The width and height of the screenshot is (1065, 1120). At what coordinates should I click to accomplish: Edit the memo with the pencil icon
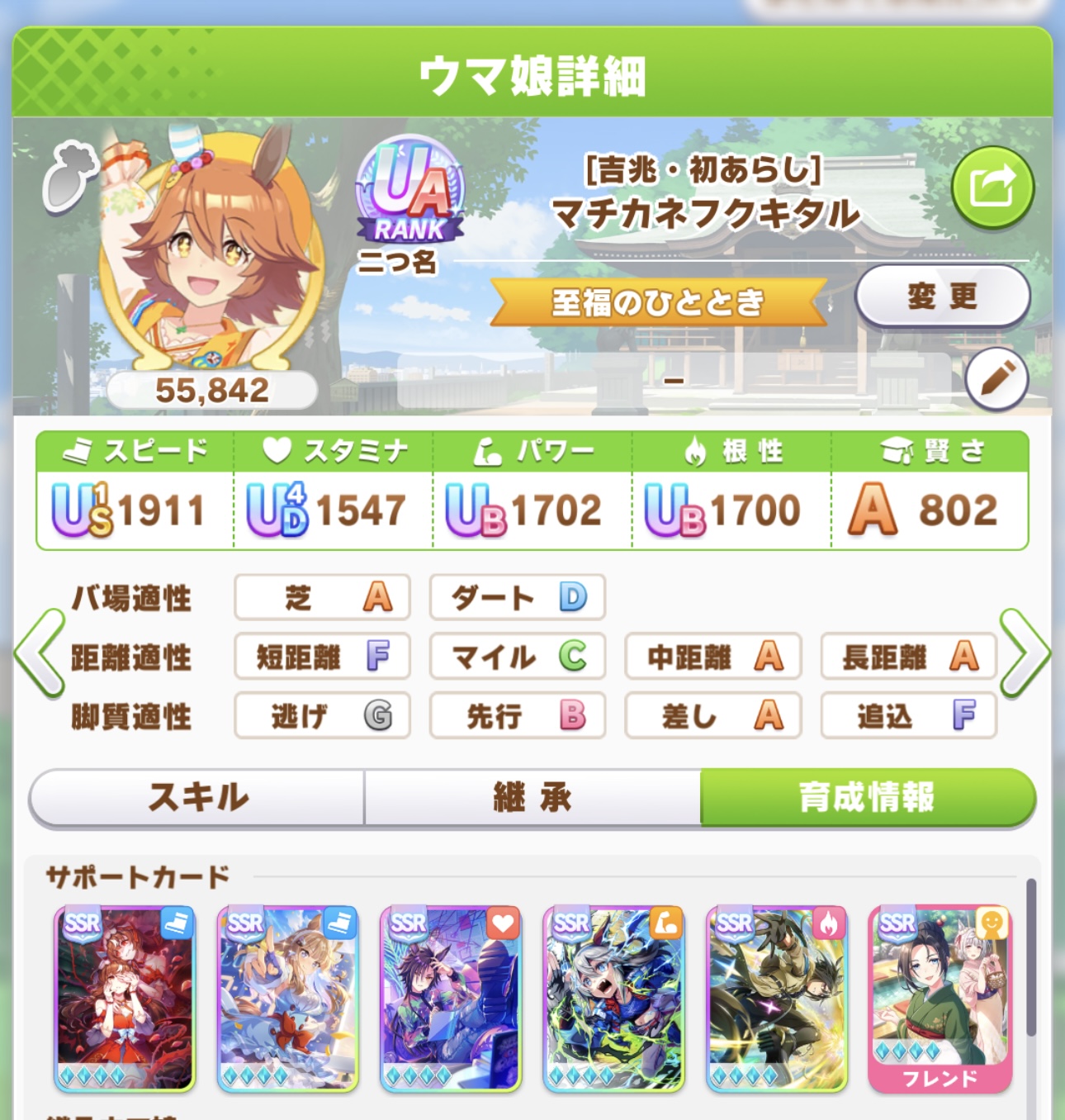pos(996,379)
